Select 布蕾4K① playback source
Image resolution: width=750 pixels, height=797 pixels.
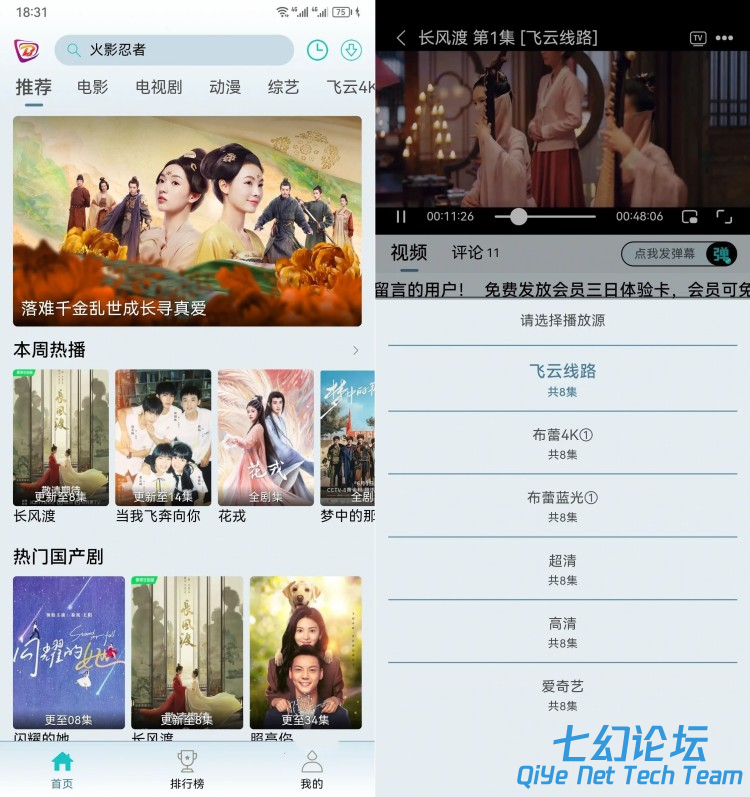(x=562, y=442)
